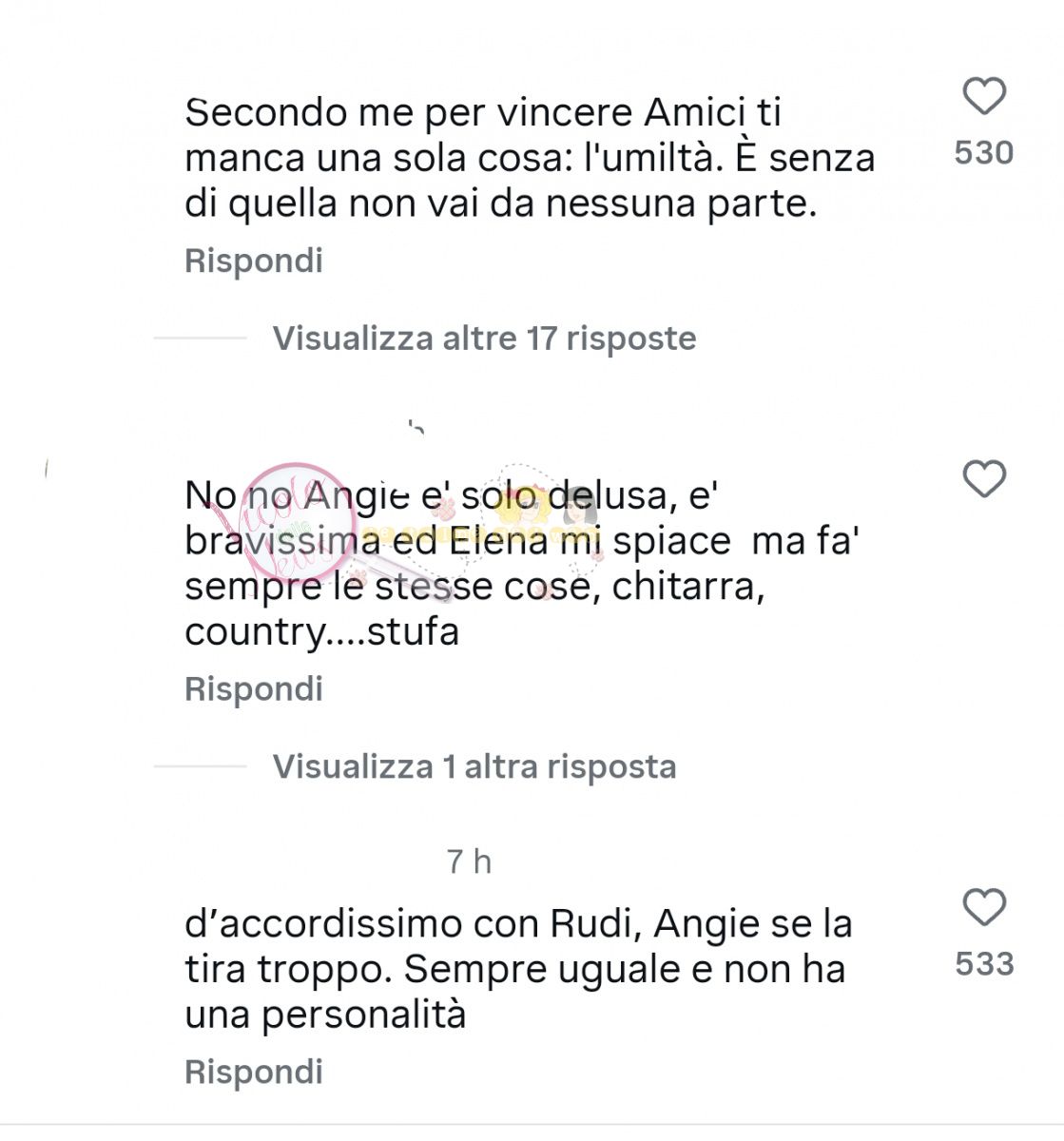The width and height of the screenshot is (1064, 1141).
Task: Like the comment mentioning Elena and chitarra
Action: pos(984,478)
